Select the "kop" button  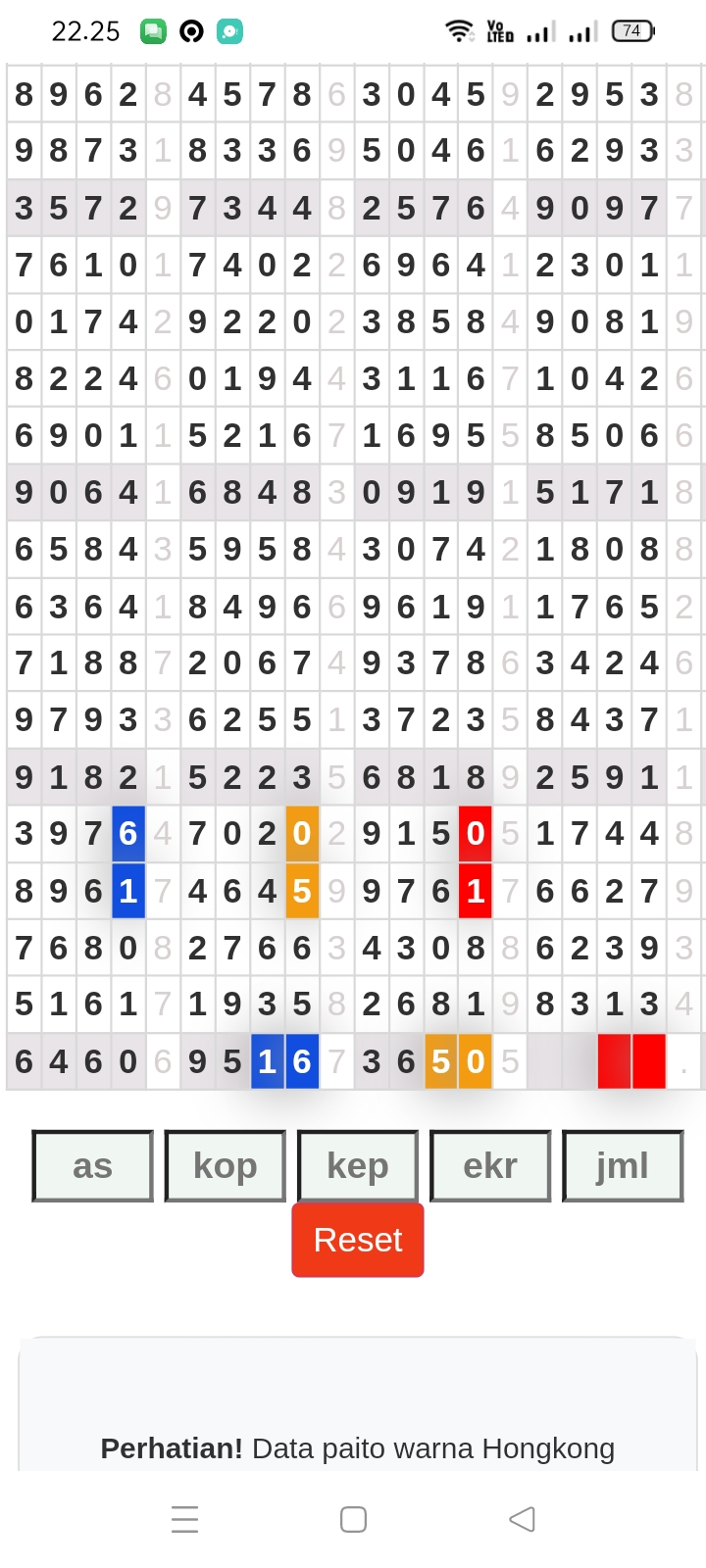(226, 1166)
